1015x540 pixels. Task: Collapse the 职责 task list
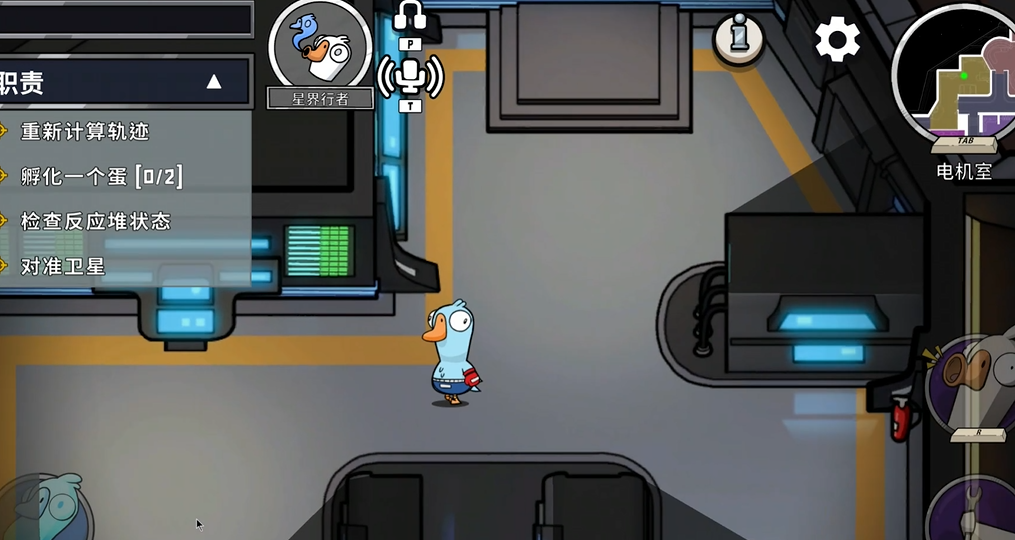[x=214, y=82]
